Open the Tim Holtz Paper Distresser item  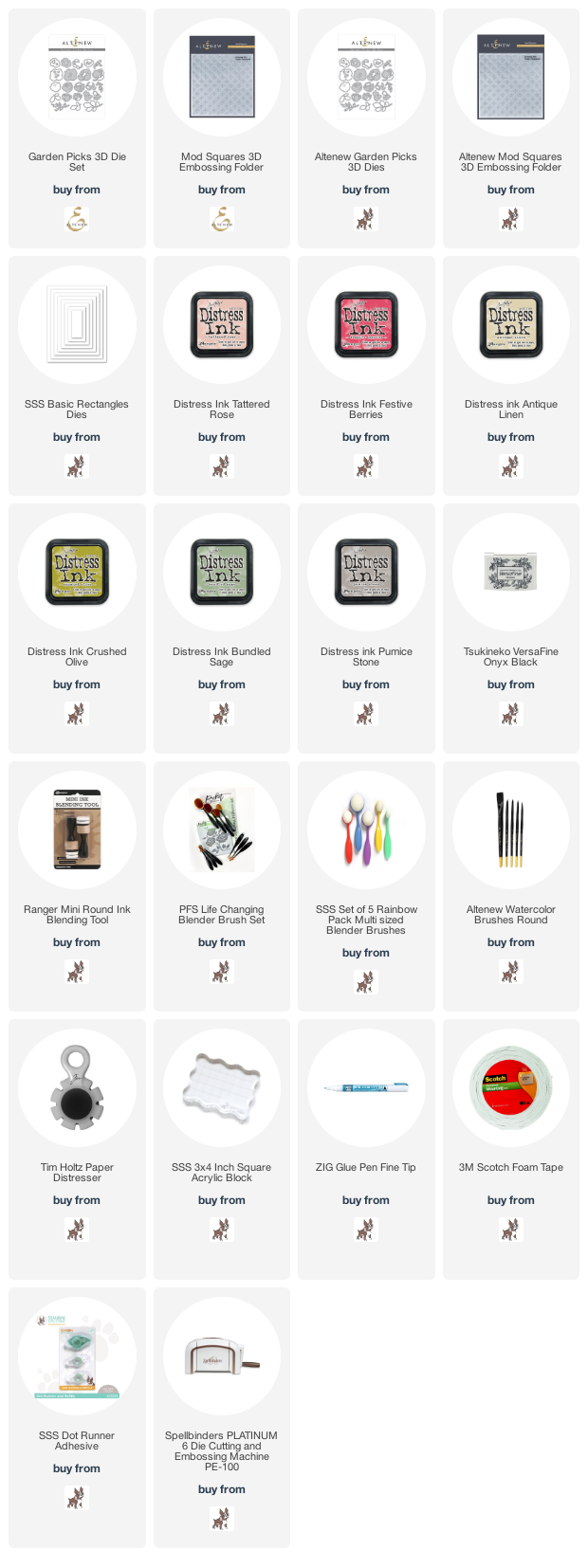coord(77,1088)
